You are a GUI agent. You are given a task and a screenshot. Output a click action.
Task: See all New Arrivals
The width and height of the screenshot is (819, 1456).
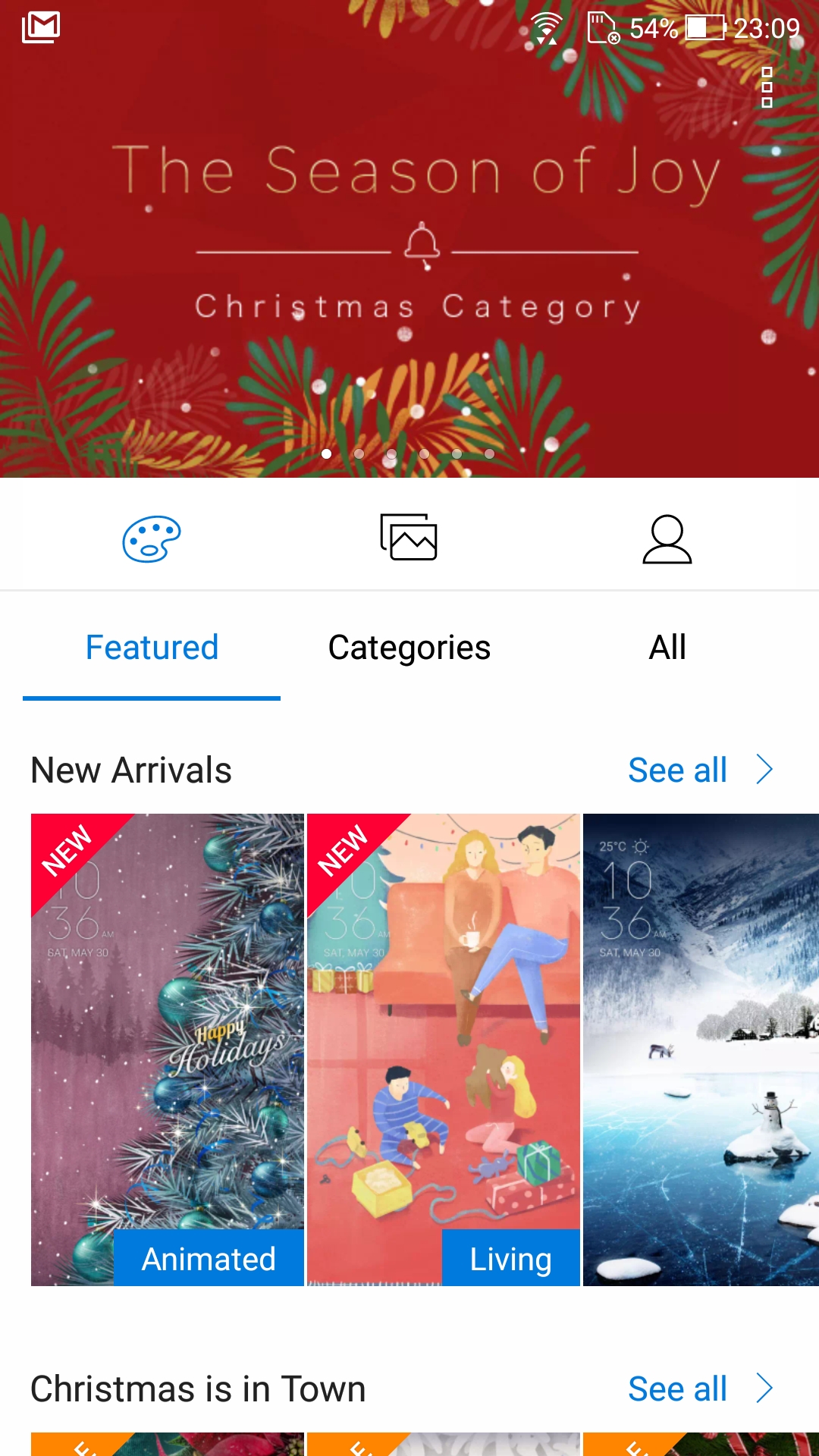pos(701,770)
